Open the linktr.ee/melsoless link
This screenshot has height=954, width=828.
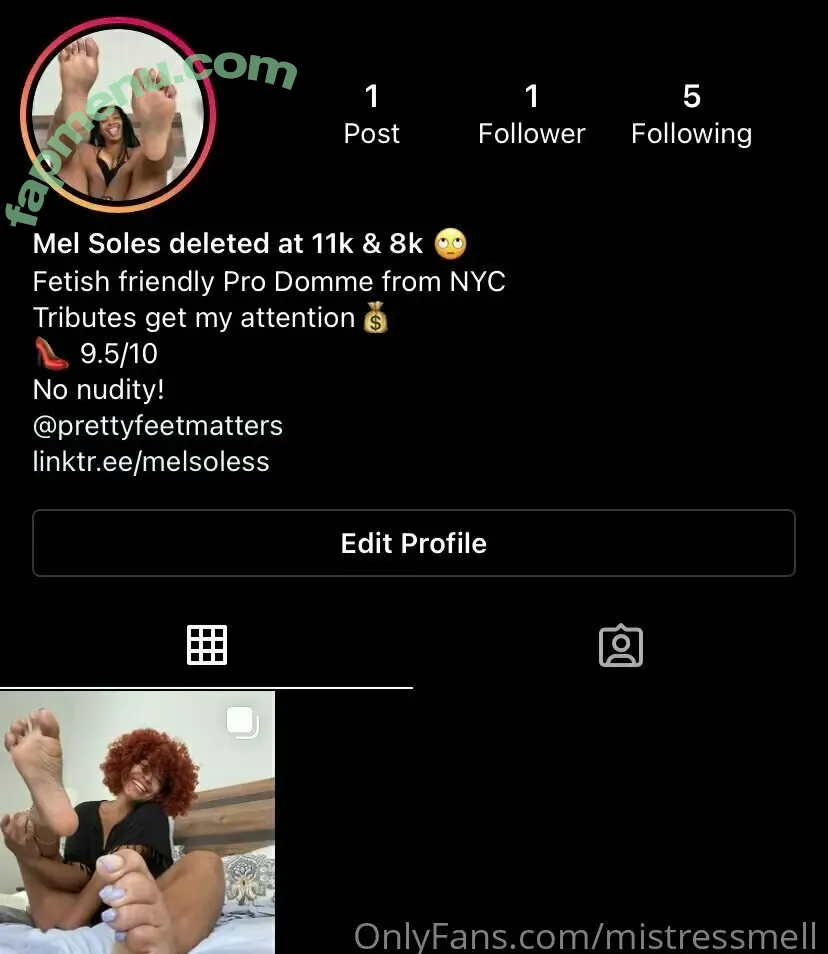click(x=151, y=461)
